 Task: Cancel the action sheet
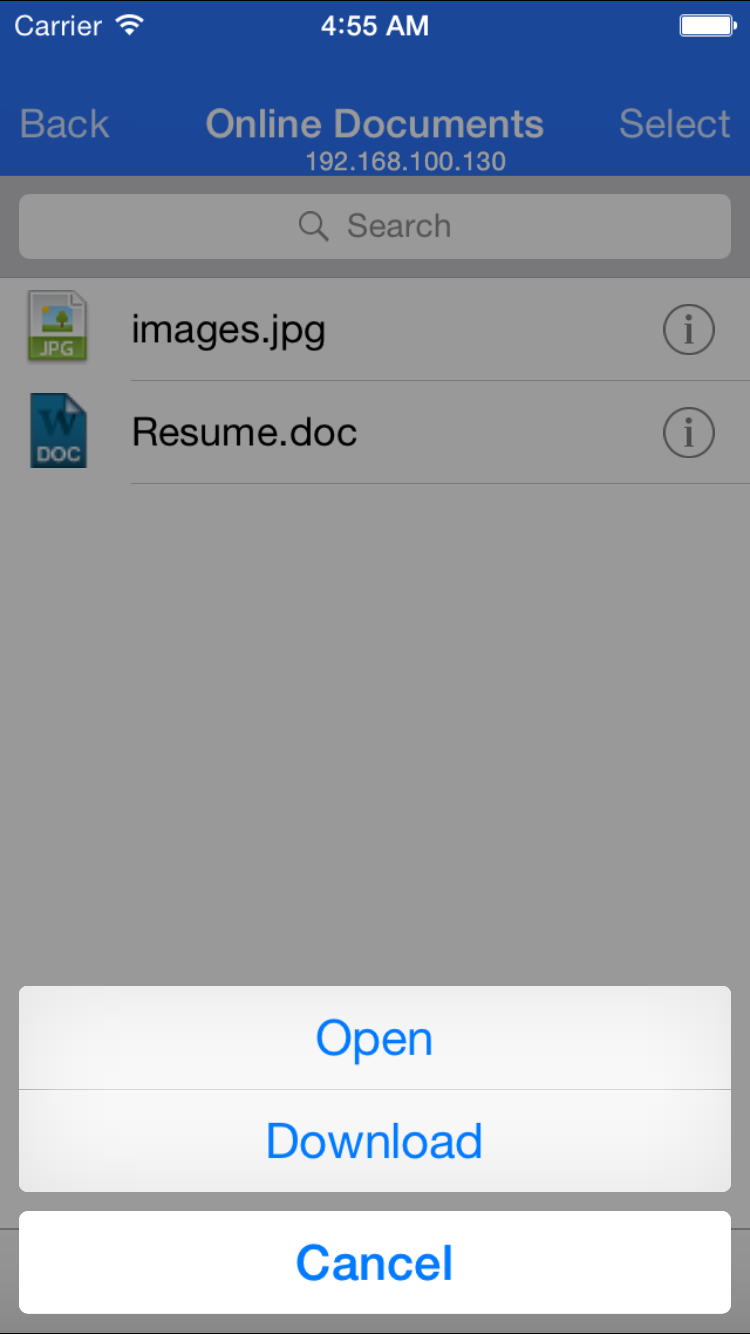click(x=375, y=1262)
